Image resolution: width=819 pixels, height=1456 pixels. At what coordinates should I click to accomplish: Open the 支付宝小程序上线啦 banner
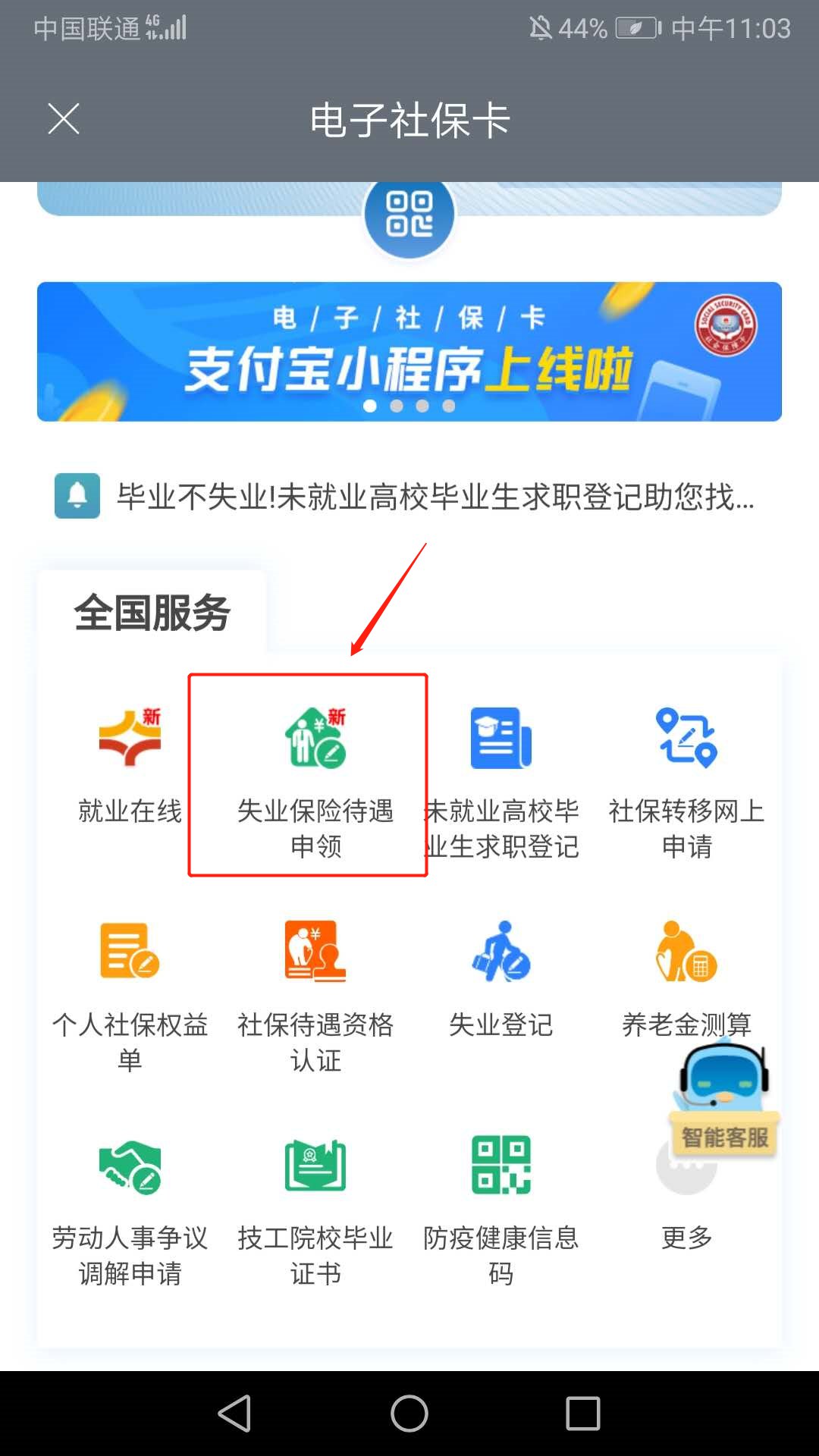tap(409, 352)
